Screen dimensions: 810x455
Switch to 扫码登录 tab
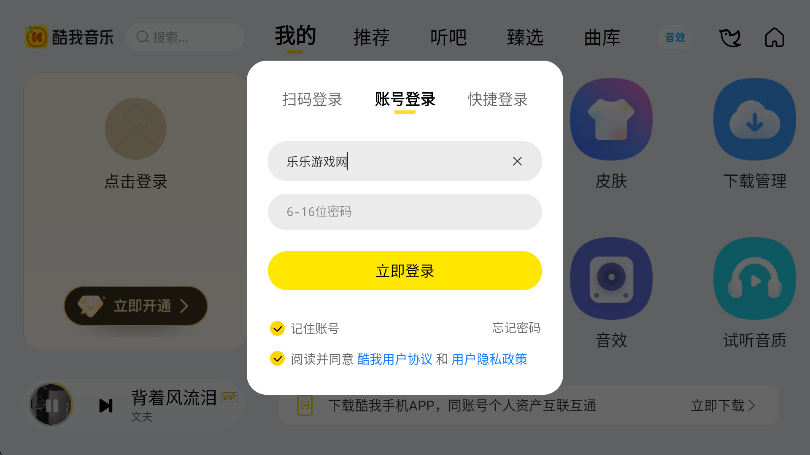(312, 99)
